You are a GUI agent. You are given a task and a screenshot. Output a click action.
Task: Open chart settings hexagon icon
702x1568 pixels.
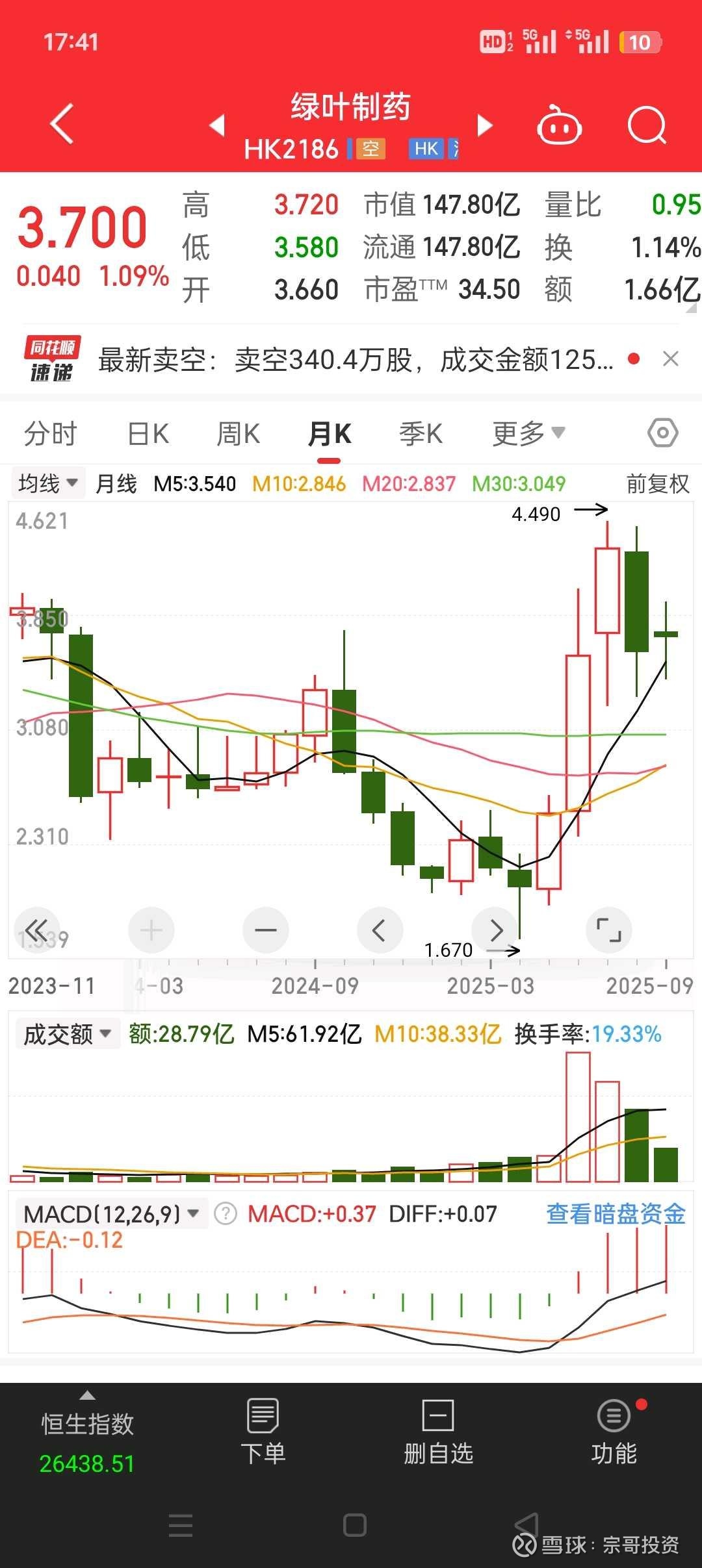(x=663, y=433)
